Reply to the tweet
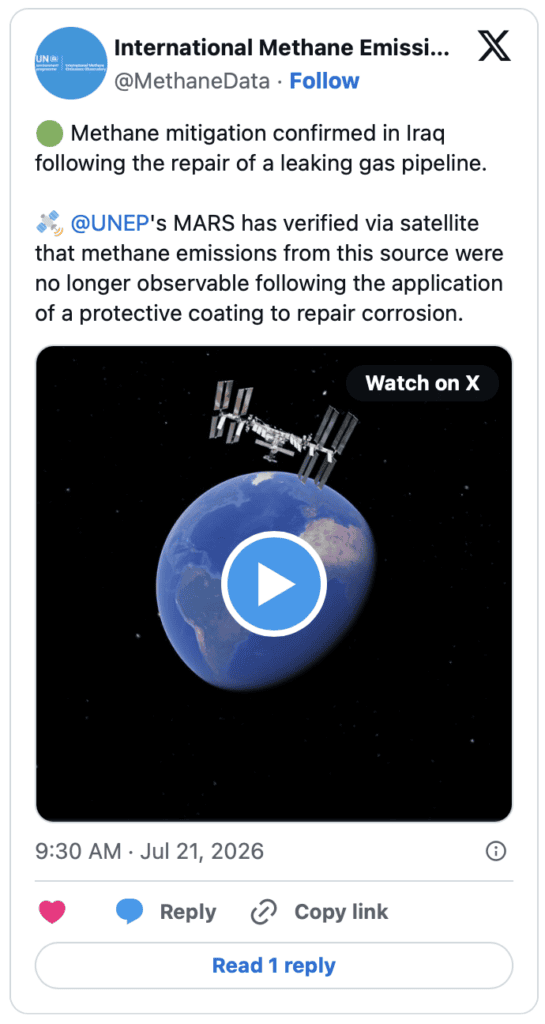The width and height of the screenshot is (545, 1024). coord(166,912)
